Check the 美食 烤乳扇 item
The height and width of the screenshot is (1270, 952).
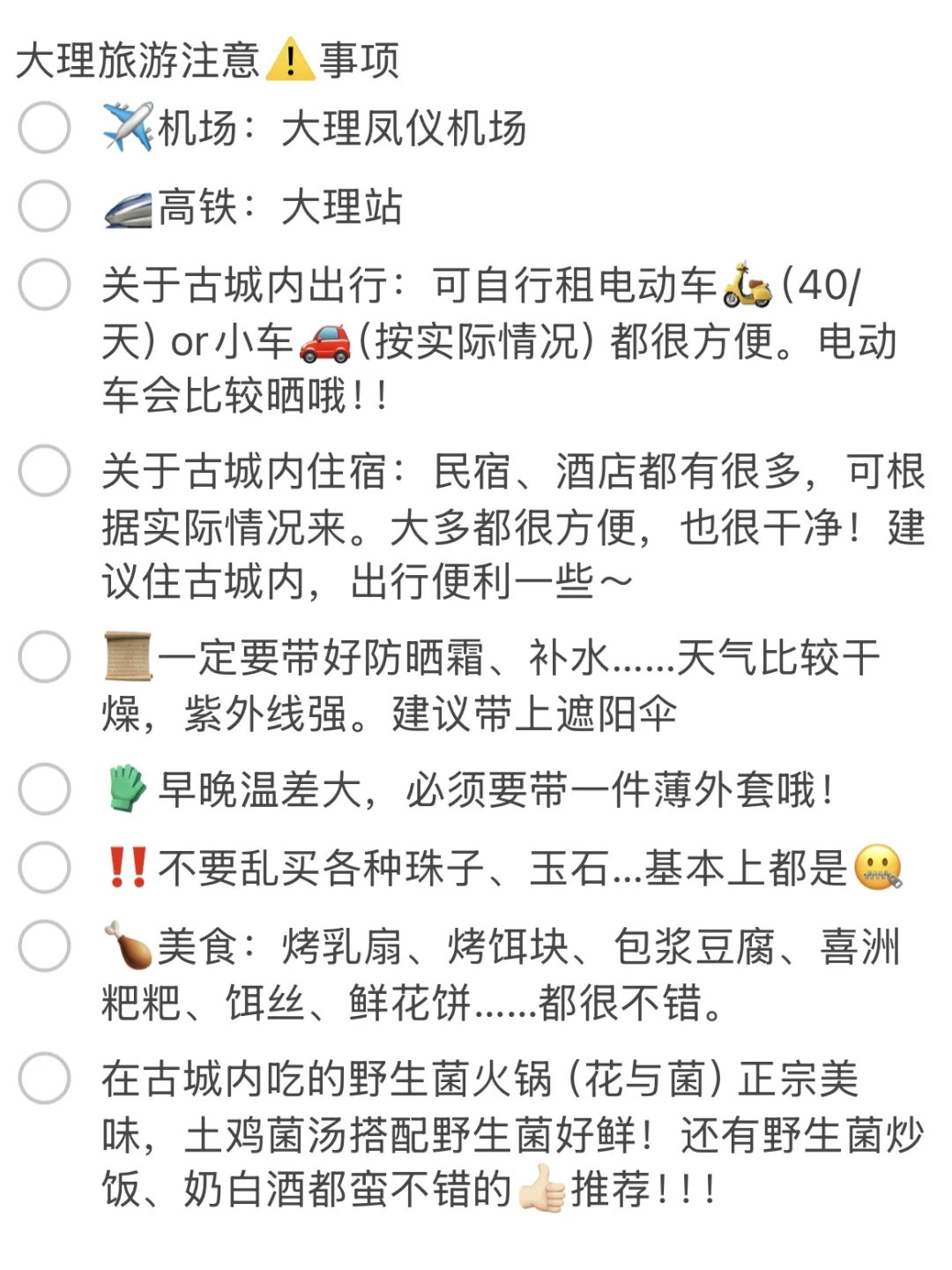[44, 946]
